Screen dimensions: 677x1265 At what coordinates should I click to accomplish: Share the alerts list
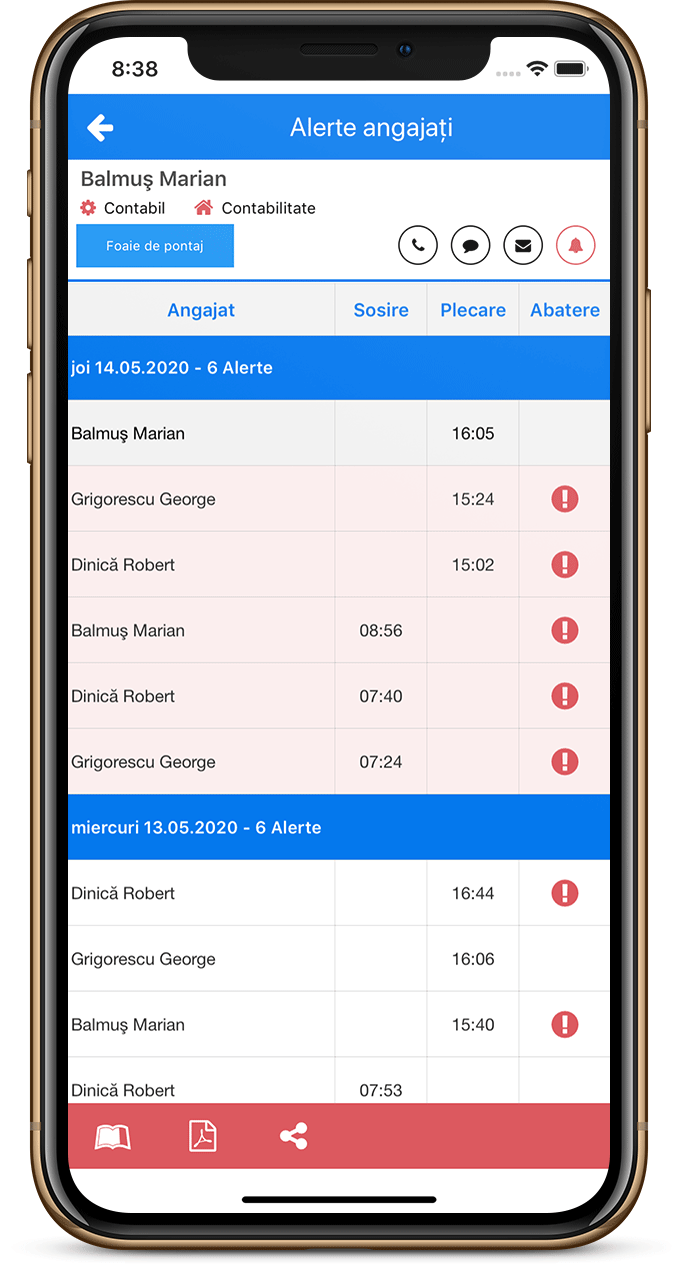293,1137
